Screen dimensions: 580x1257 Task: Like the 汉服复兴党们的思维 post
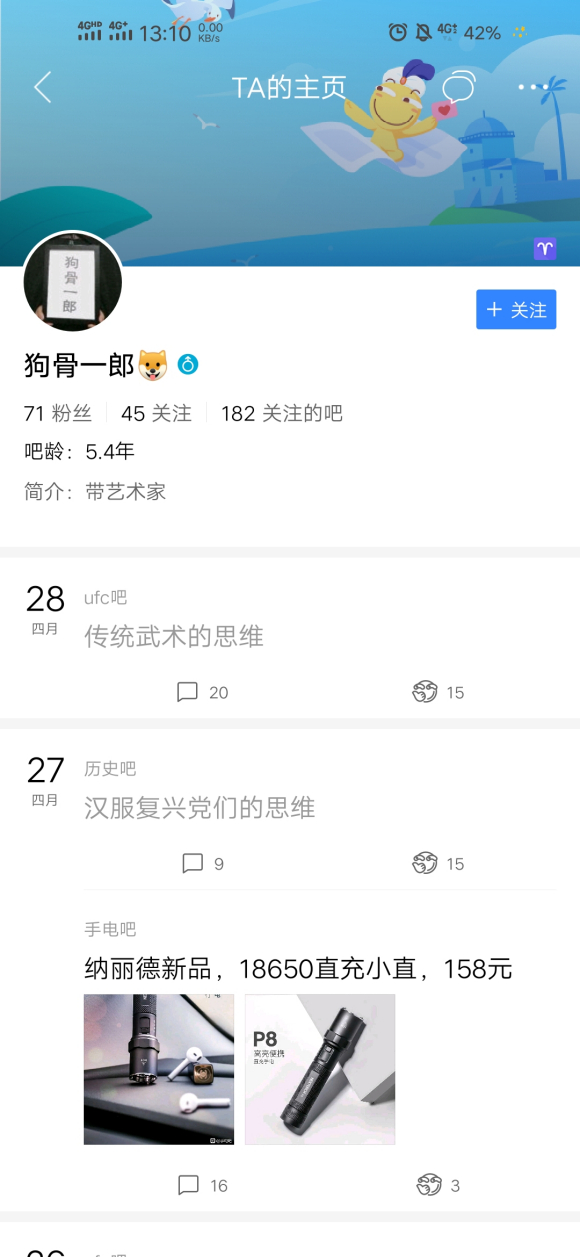[x=438, y=863]
